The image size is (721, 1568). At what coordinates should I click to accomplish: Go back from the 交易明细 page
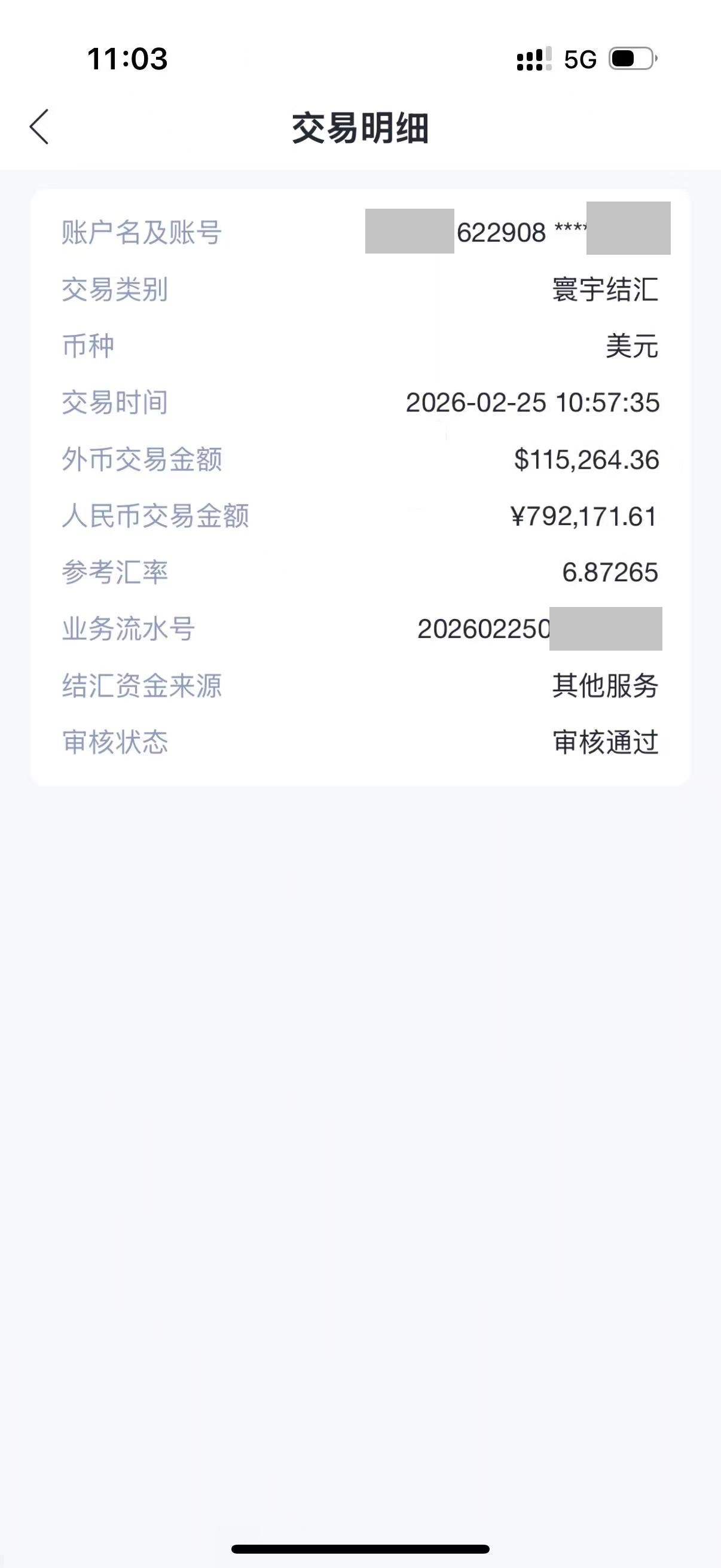pos(39,127)
